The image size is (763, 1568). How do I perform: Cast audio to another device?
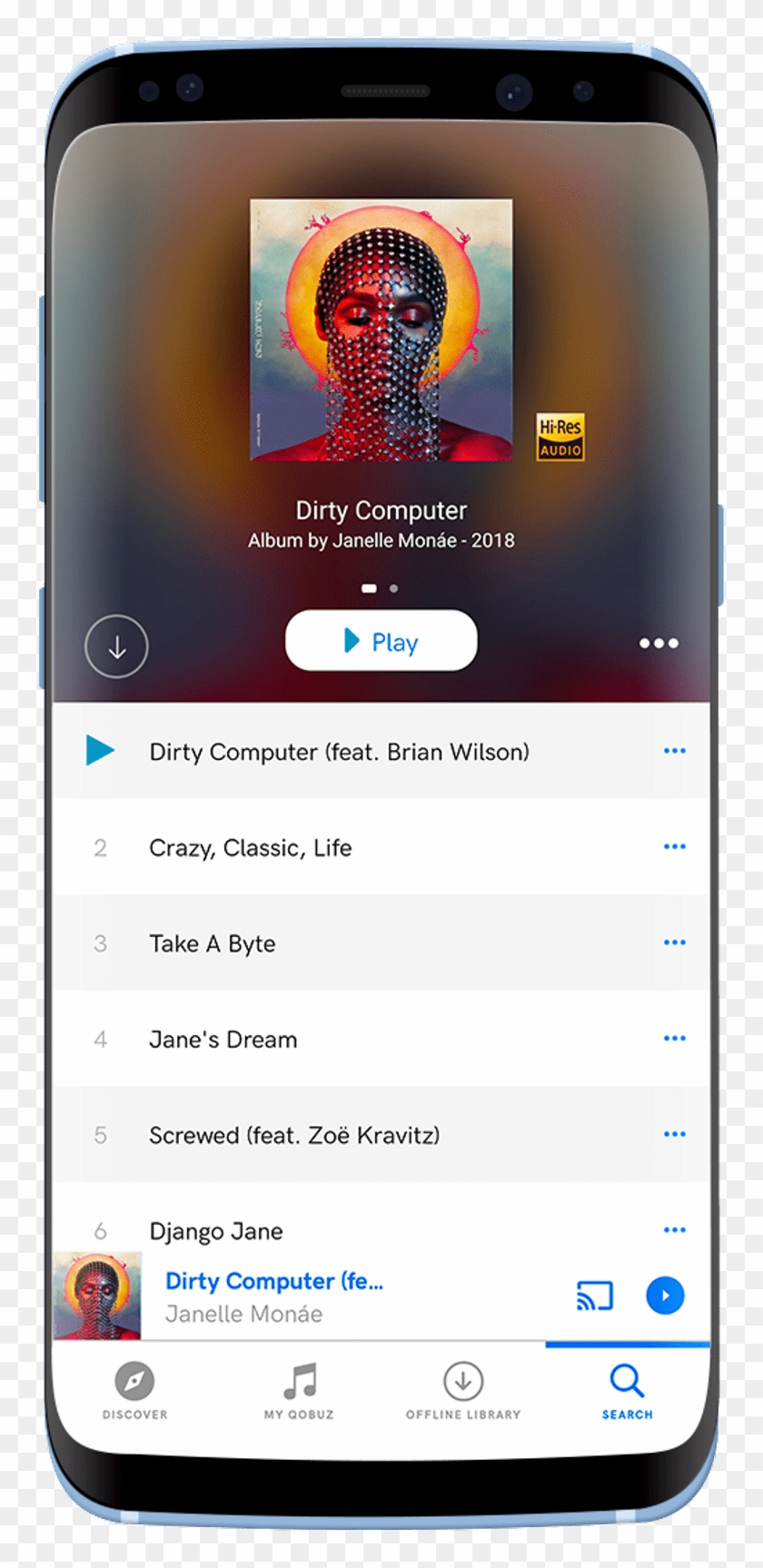(x=594, y=1296)
